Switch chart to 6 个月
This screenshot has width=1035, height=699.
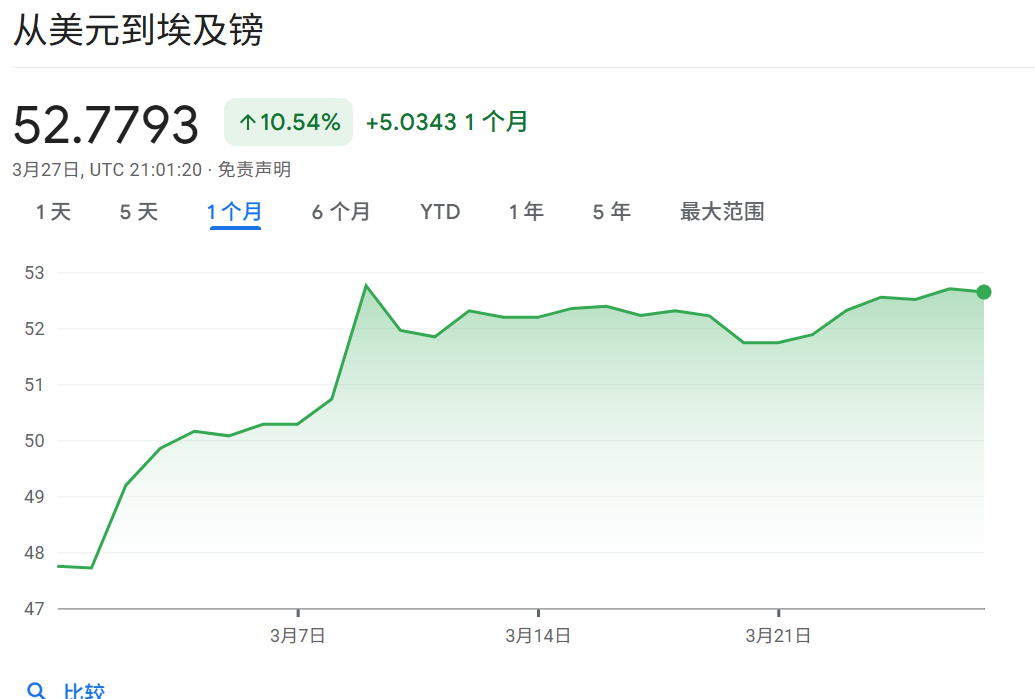341,212
